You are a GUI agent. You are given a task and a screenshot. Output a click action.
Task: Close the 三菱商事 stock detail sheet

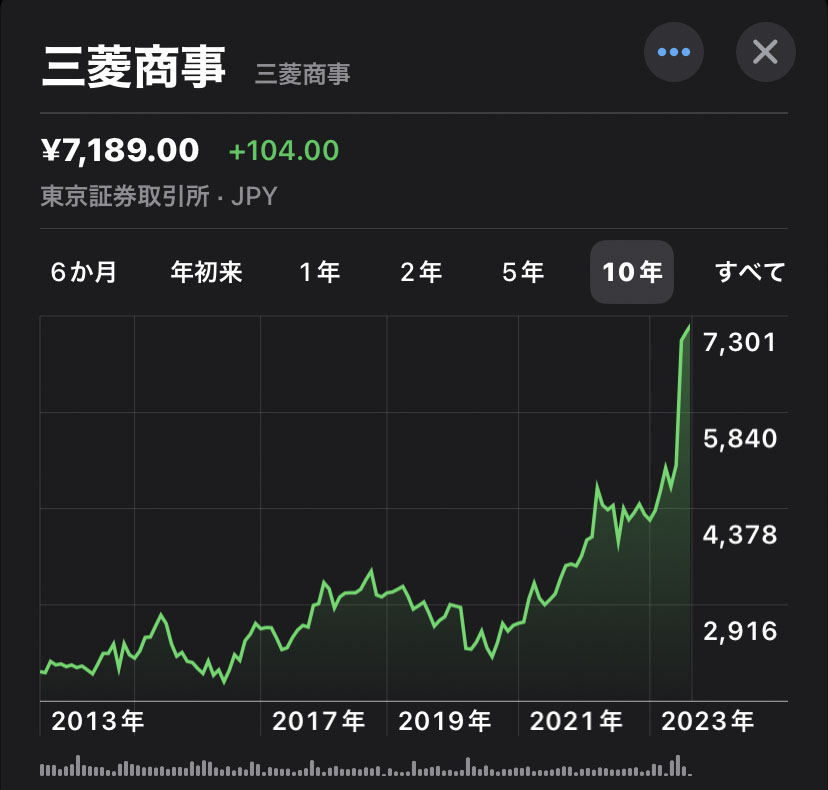click(765, 51)
